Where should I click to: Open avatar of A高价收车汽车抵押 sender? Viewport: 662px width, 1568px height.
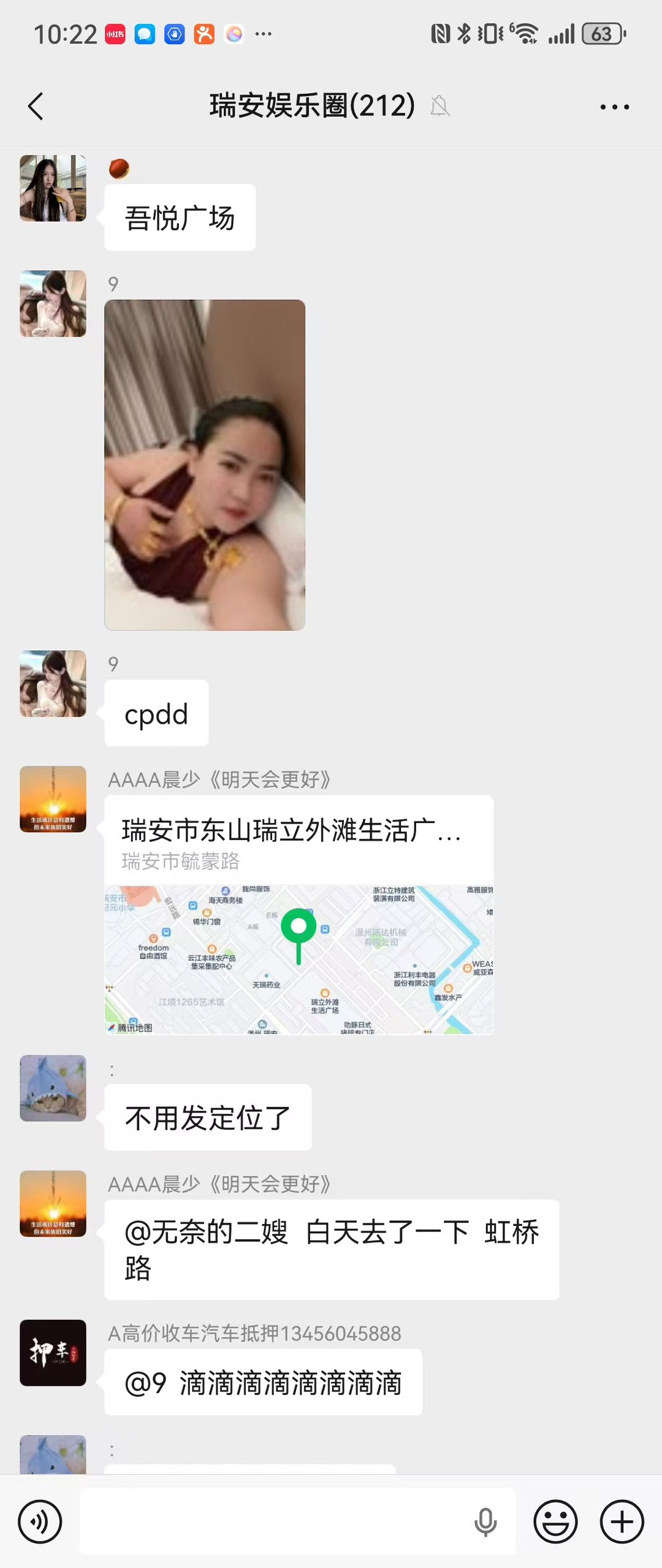[x=53, y=1353]
